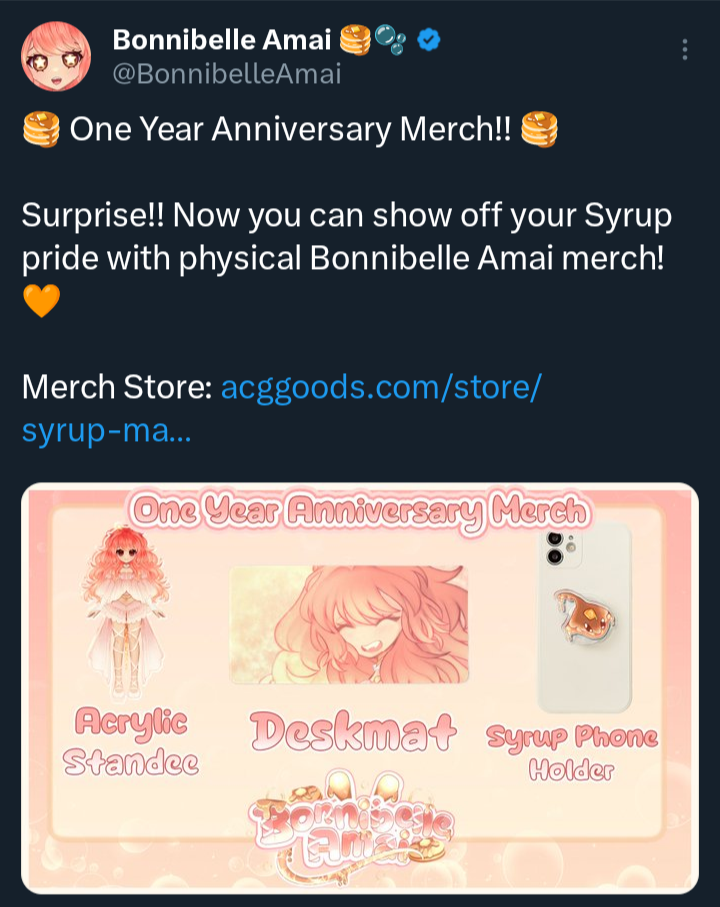This screenshot has height=907, width=720.
Task: View the One Year Anniversary Merch image
Action: point(360,688)
